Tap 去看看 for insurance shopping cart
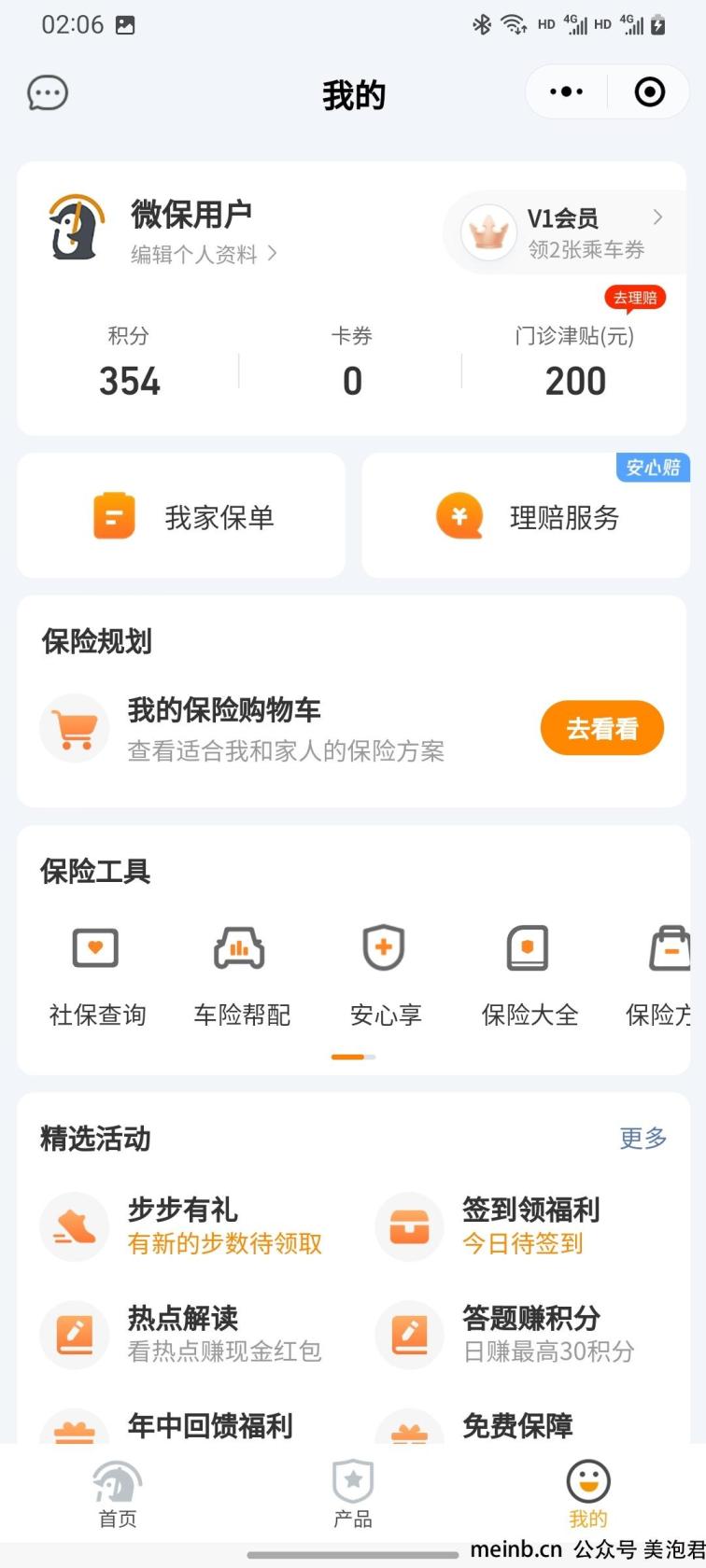The width and height of the screenshot is (706, 1568). [602, 728]
